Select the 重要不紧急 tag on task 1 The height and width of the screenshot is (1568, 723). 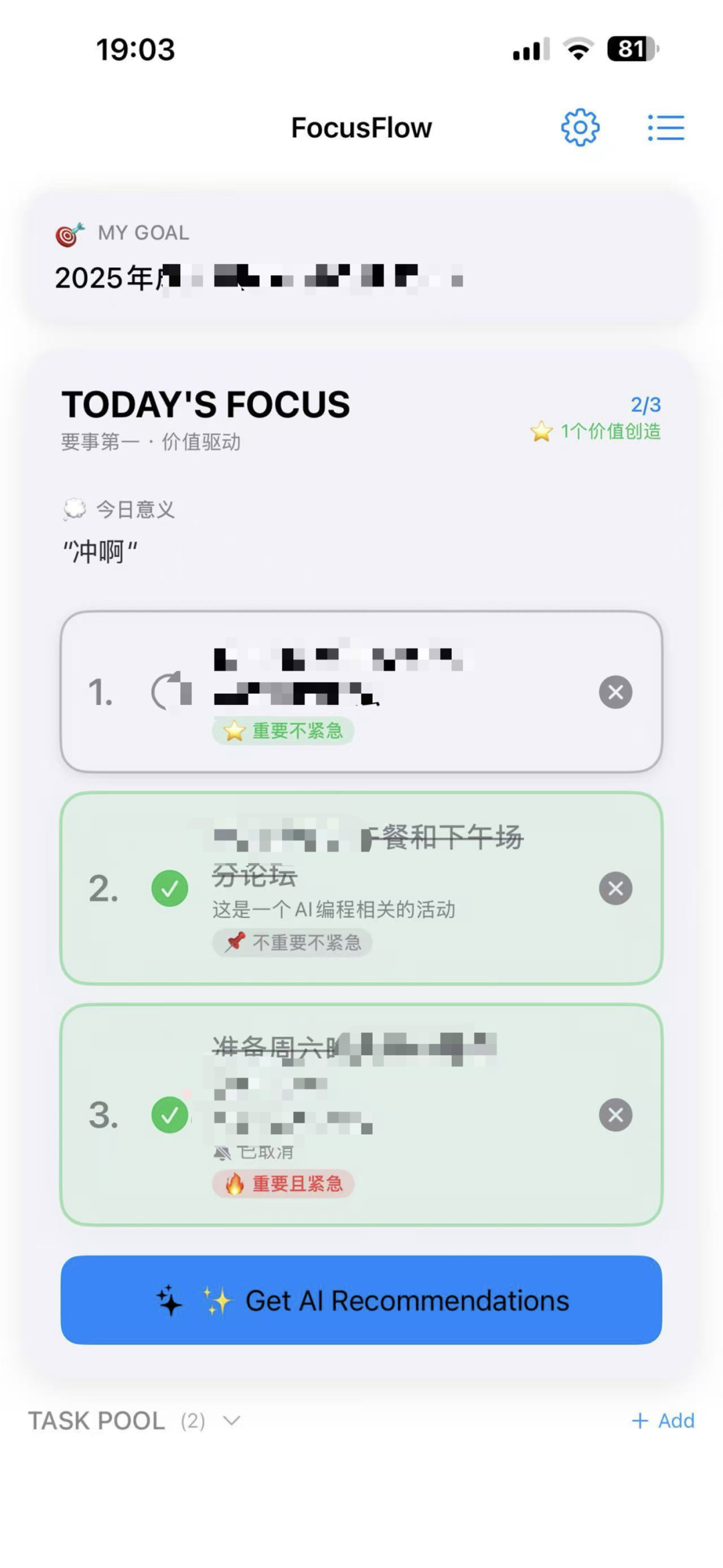281,731
